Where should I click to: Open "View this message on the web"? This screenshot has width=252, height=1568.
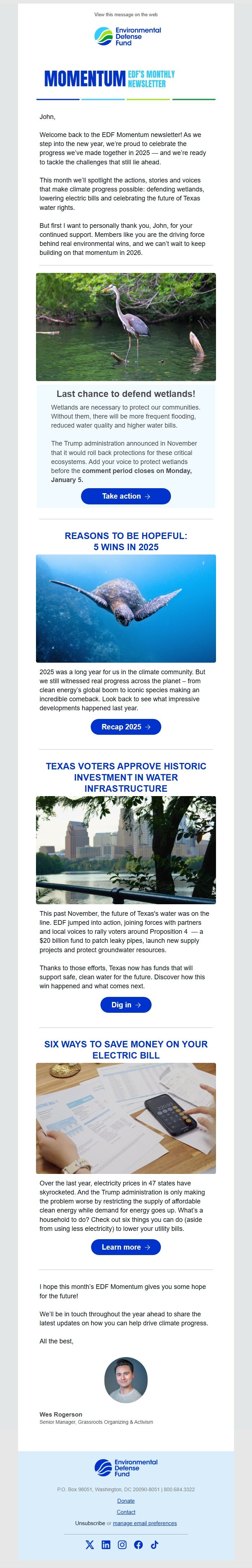tap(126, 15)
